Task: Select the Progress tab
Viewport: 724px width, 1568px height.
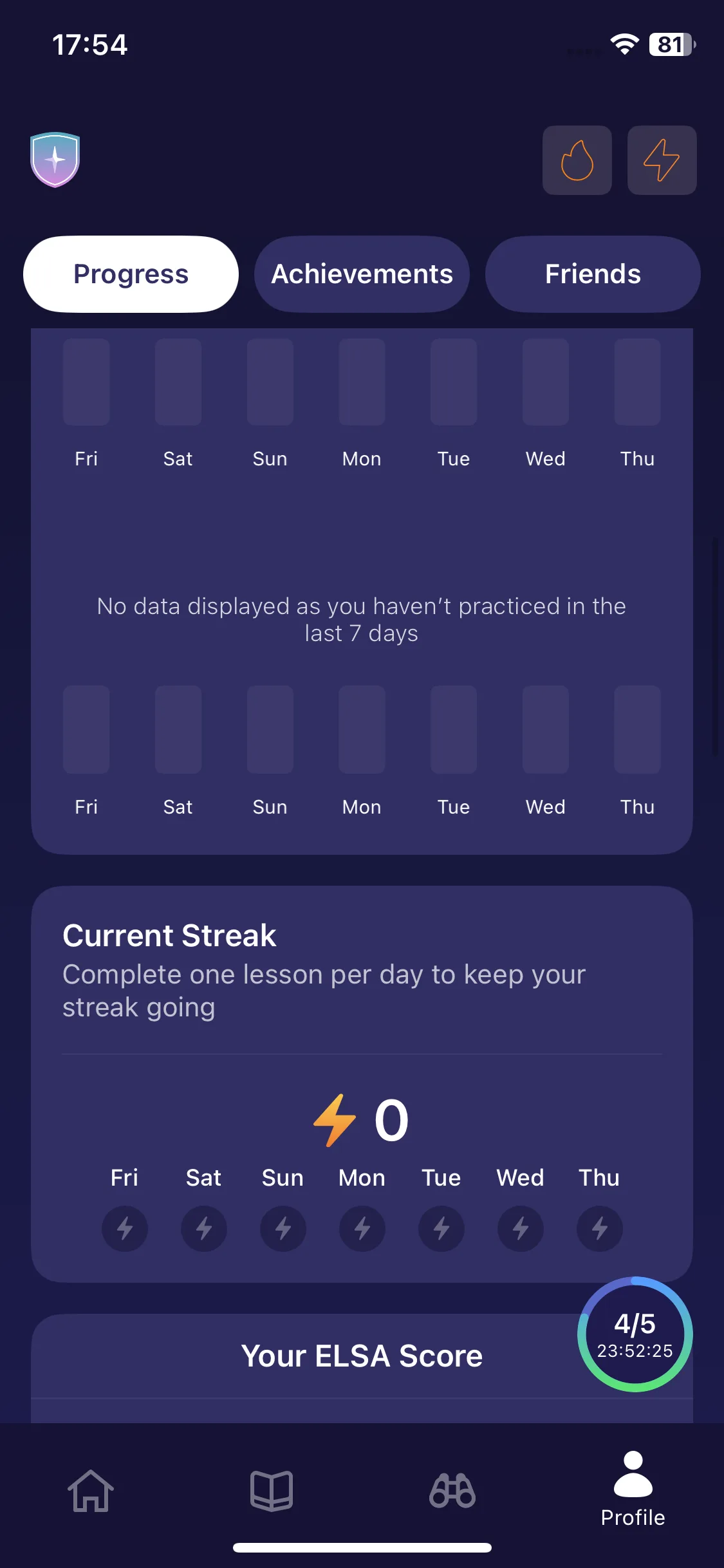Action: coord(131,274)
